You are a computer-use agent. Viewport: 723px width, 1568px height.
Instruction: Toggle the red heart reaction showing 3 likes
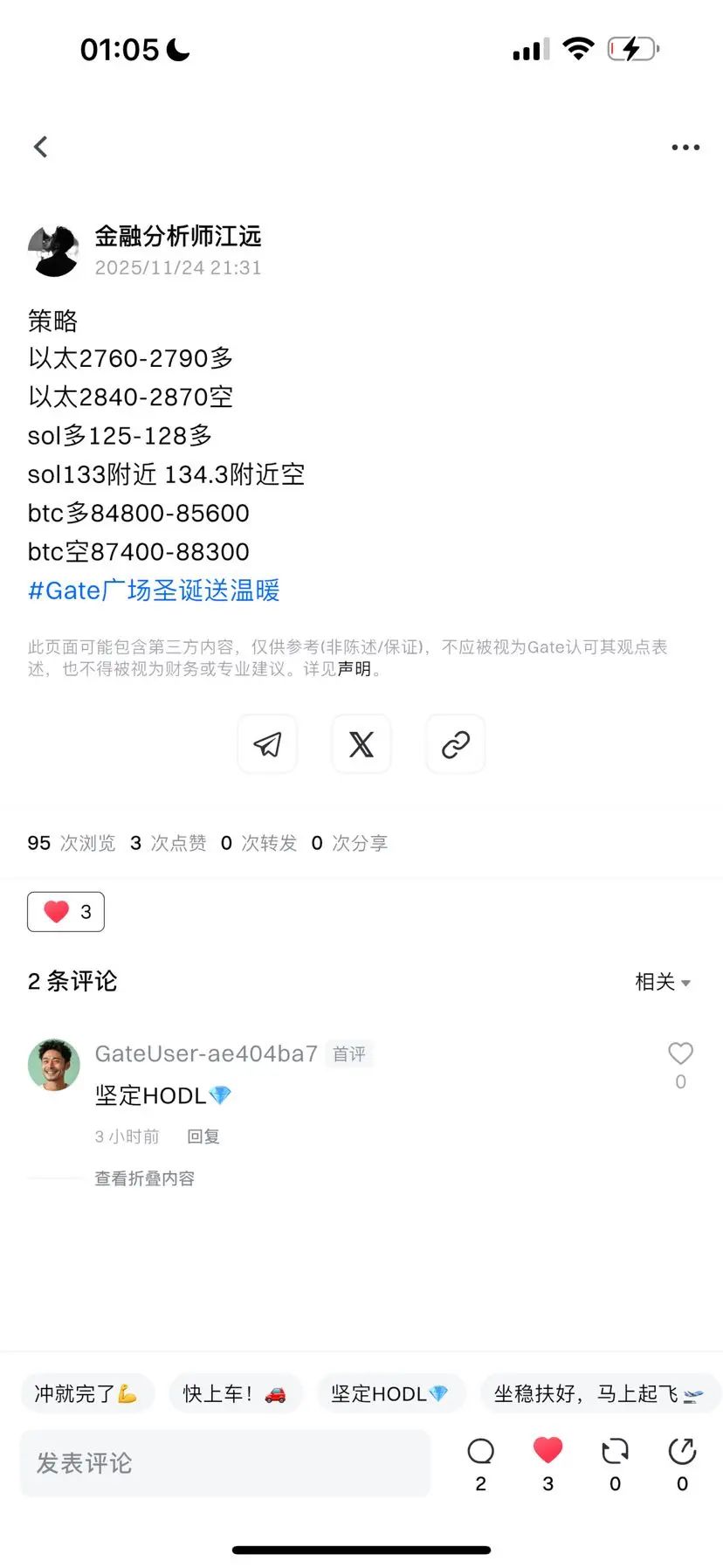[65, 911]
